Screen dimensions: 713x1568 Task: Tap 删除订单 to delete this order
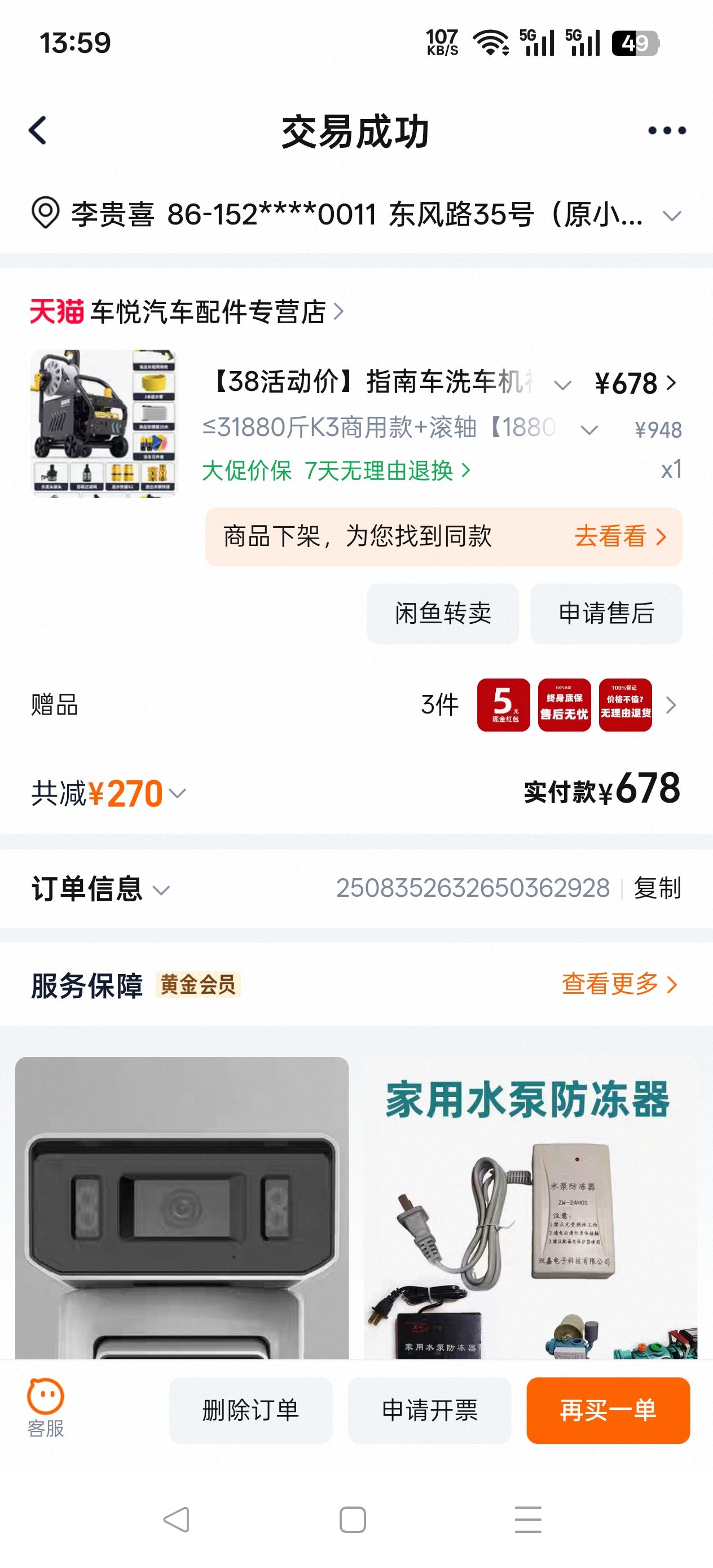[x=250, y=1410]
